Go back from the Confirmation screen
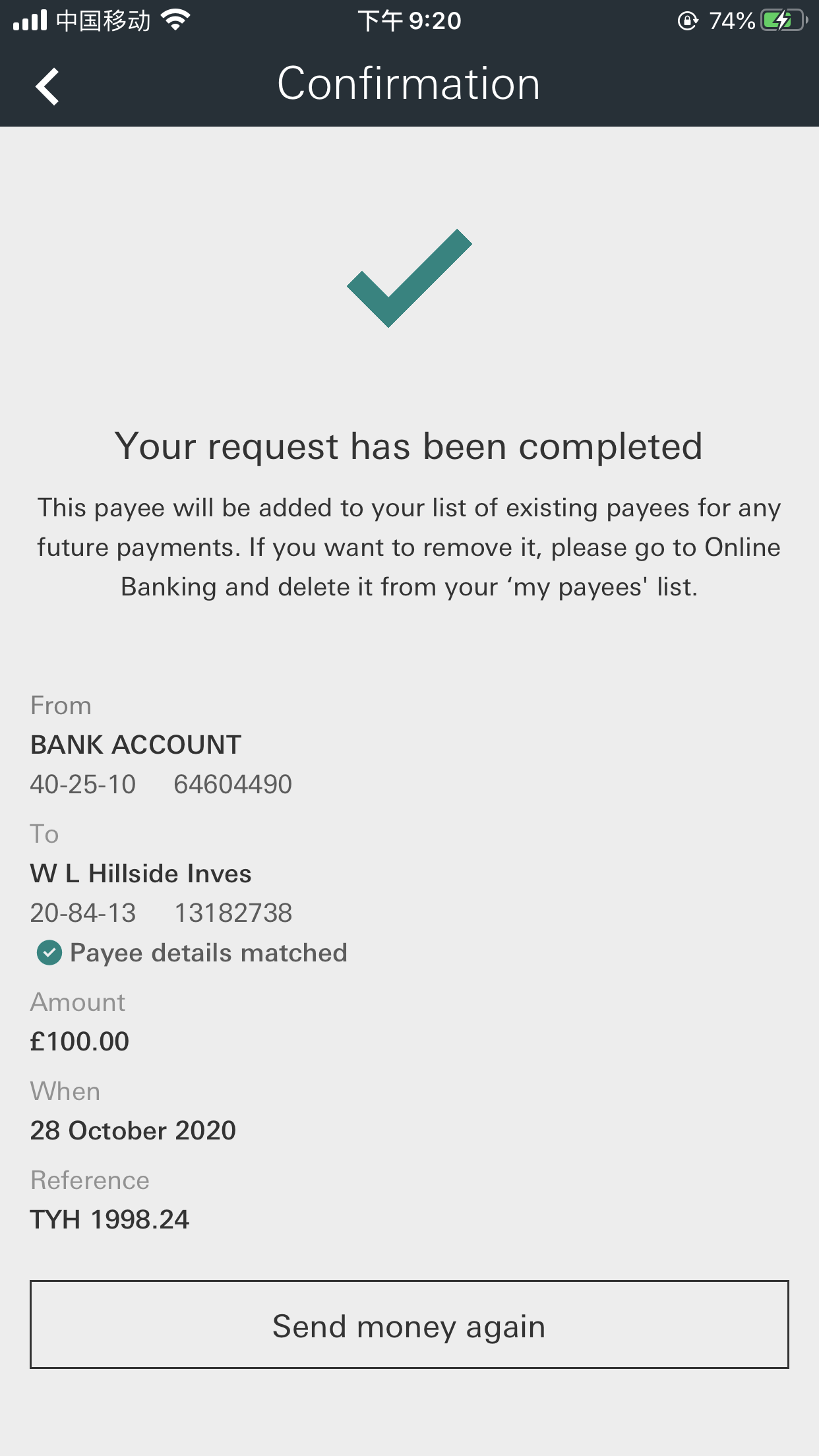819x1456 pixels. [47, 86]
